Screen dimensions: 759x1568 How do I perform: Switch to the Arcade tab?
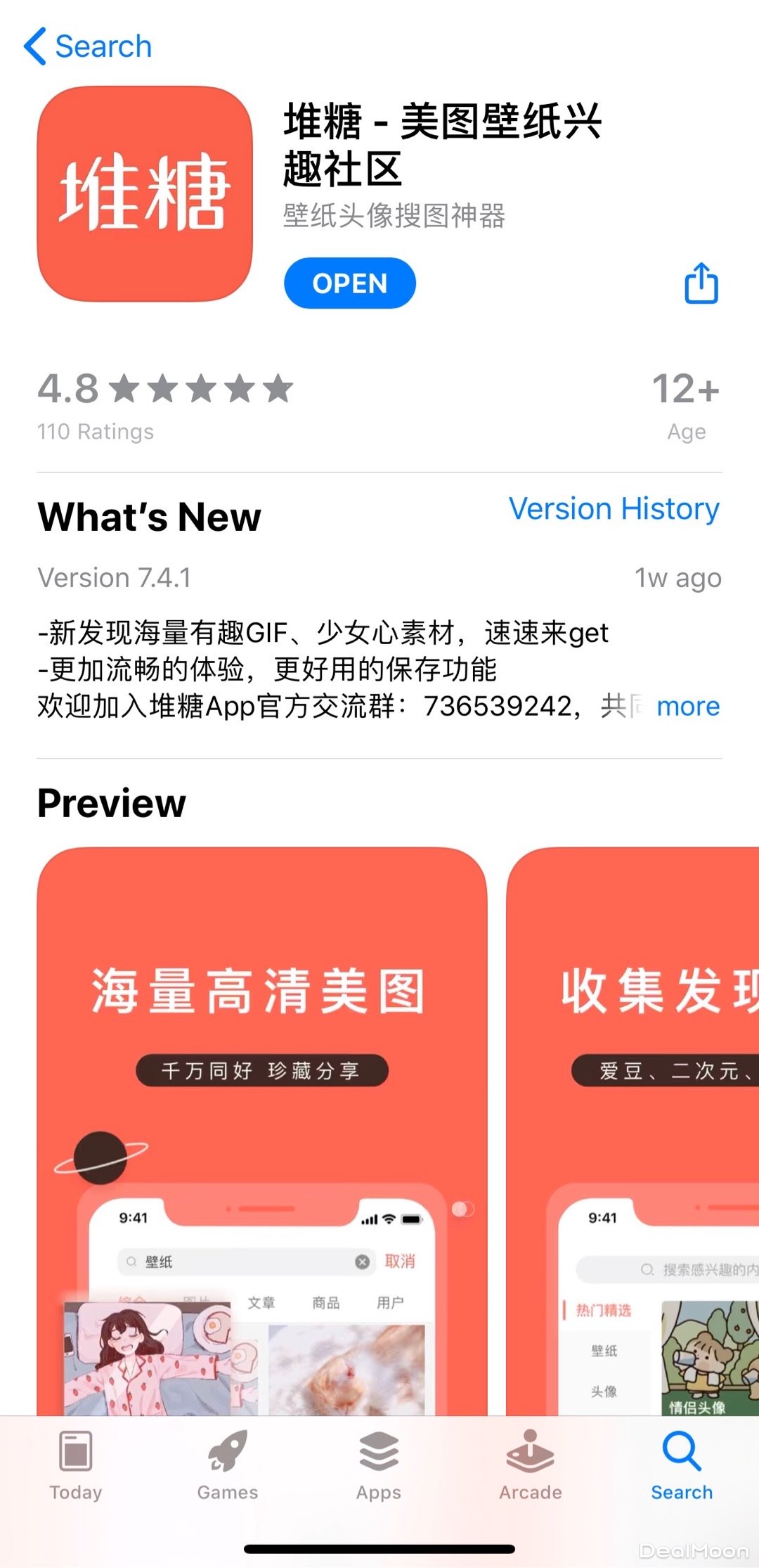coord(531,1465)
